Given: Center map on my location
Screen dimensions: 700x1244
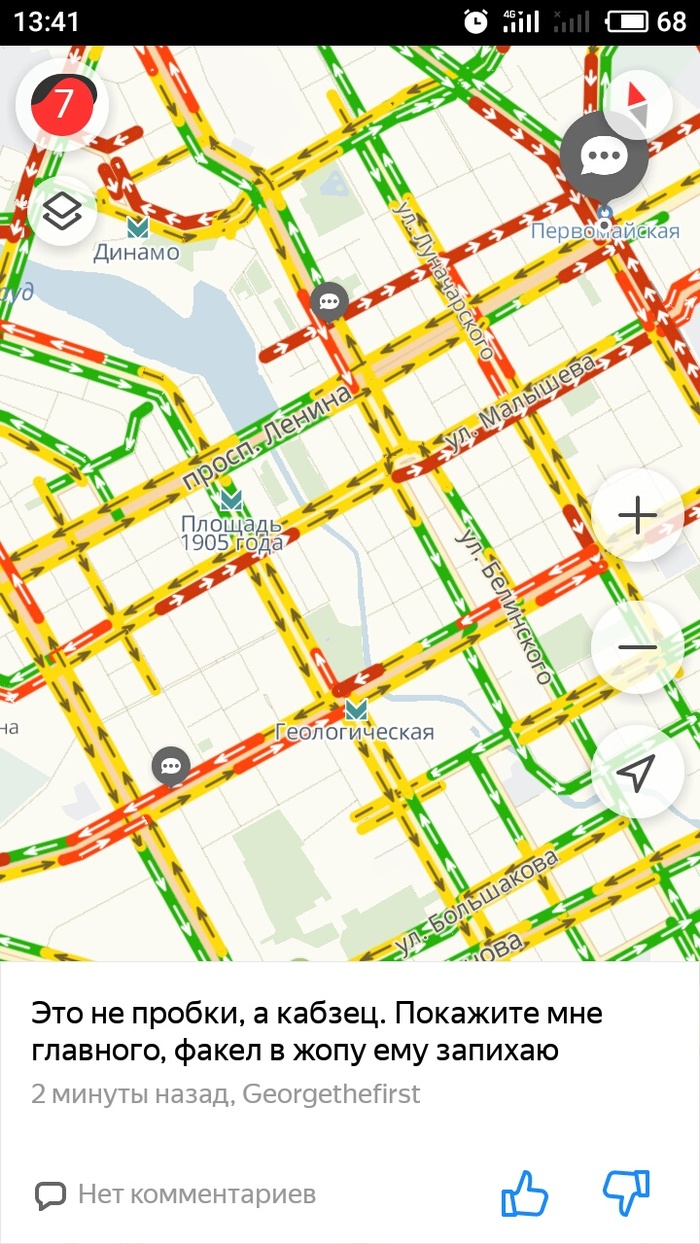Looking at the screenshot, I should [637, 771].
